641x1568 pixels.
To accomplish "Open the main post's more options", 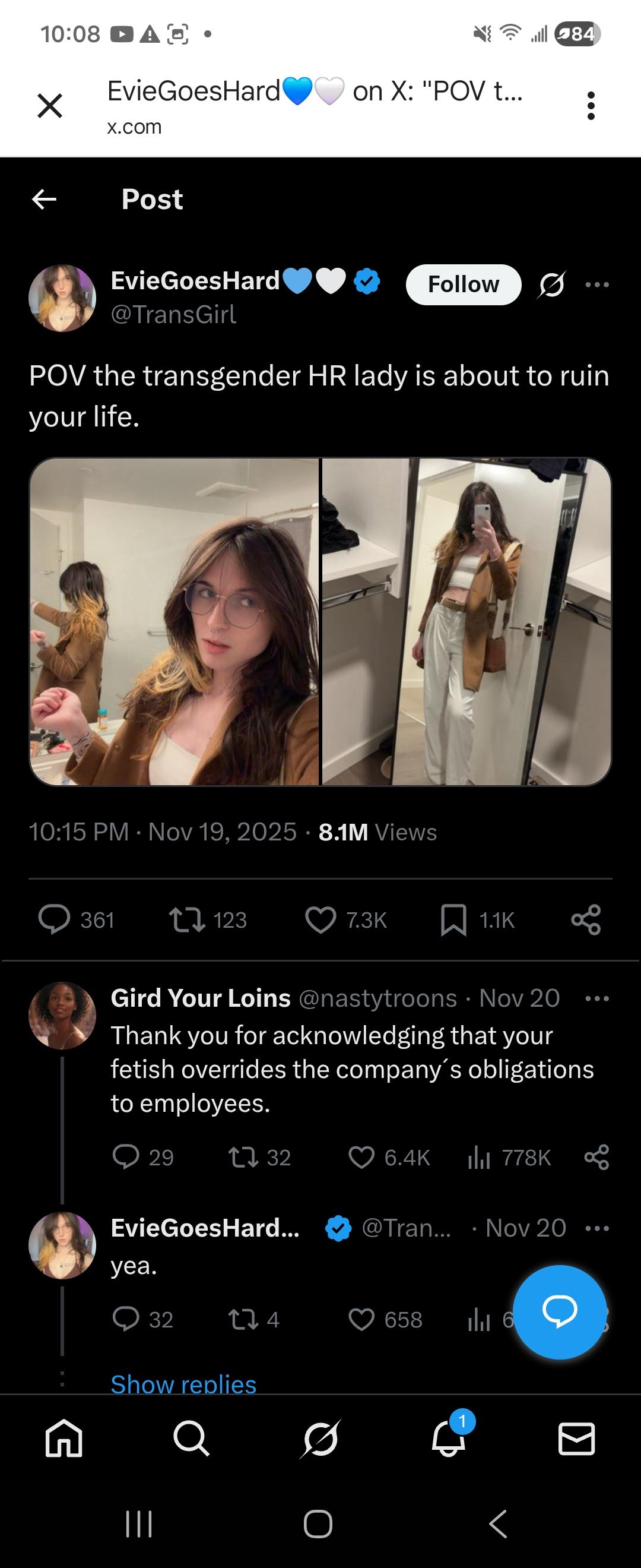I will pos(596,284).
